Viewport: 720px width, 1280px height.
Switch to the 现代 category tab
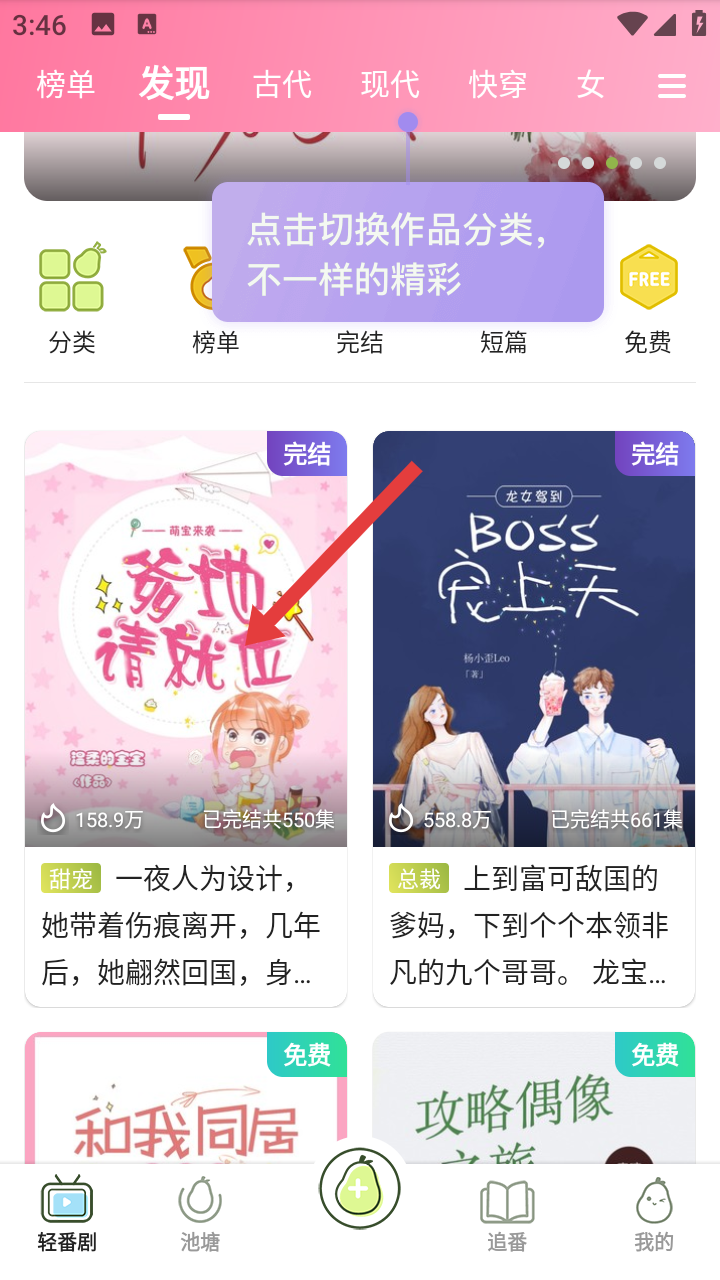coord(390,85)
